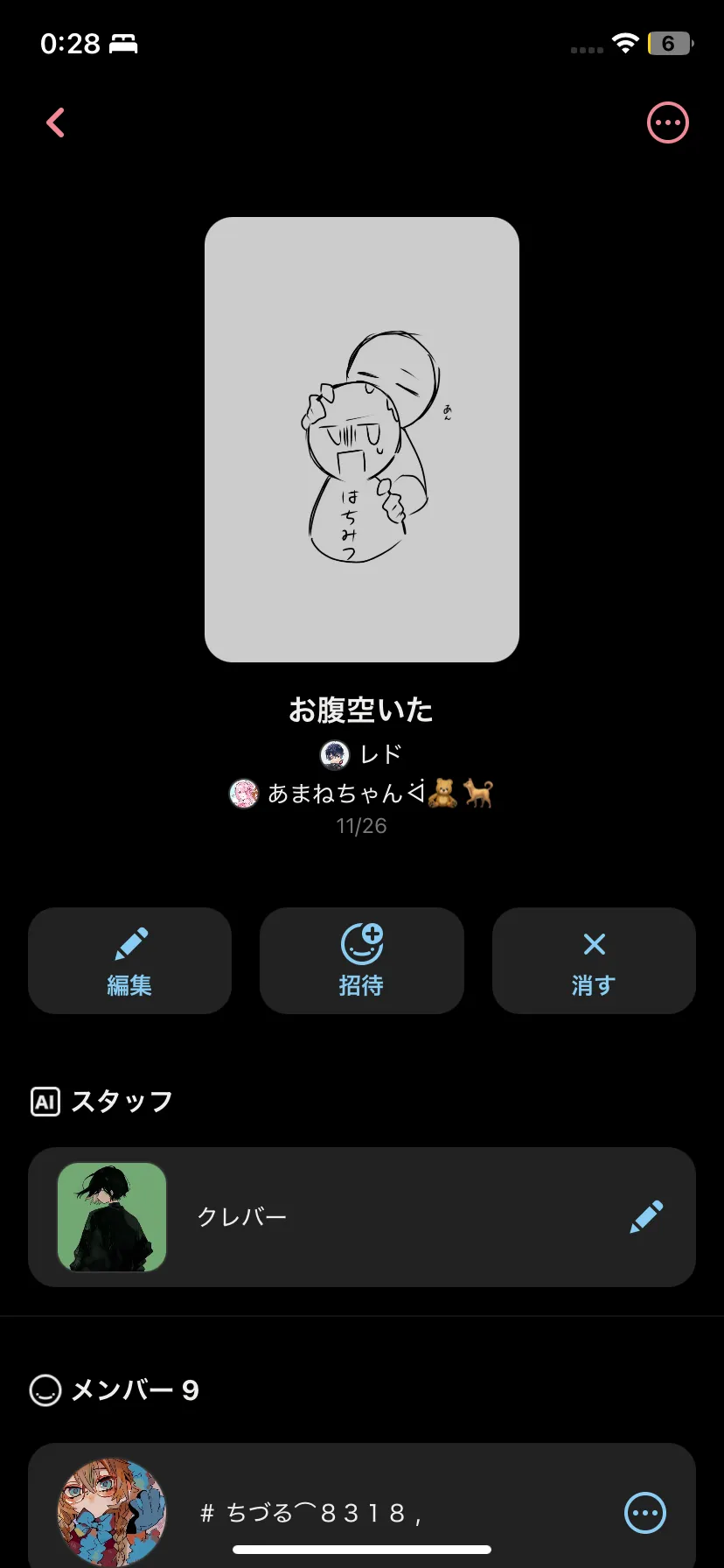
Task: Open the クレバー staff row
Action: (350, 1216)
